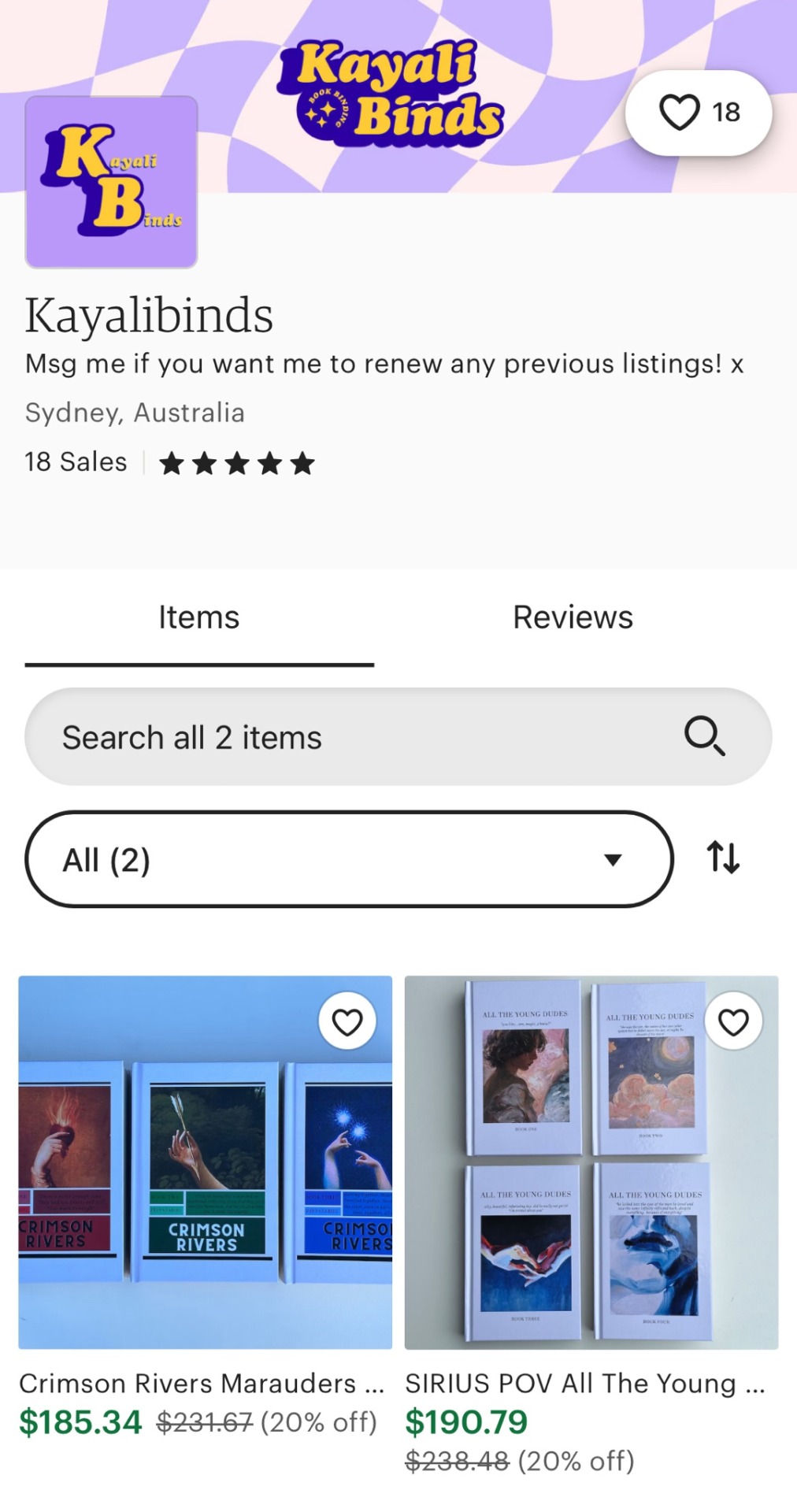
Task: Expand the All (2) dropdown
Action: click(x=349, y=859)
